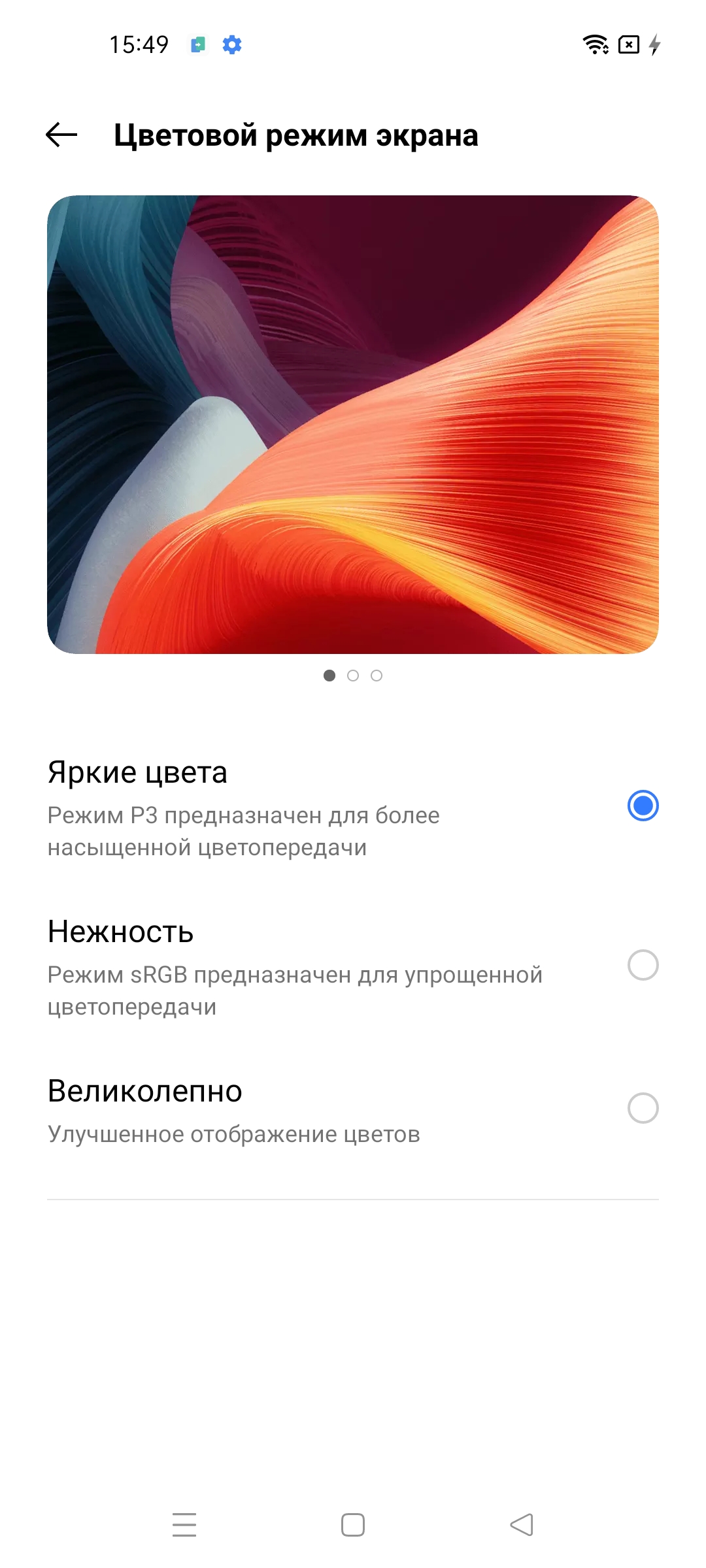This screenshot has height=1568, width=706.
Task: Select the Яркие цвета color mode
Action: click(x=643, y=806)
